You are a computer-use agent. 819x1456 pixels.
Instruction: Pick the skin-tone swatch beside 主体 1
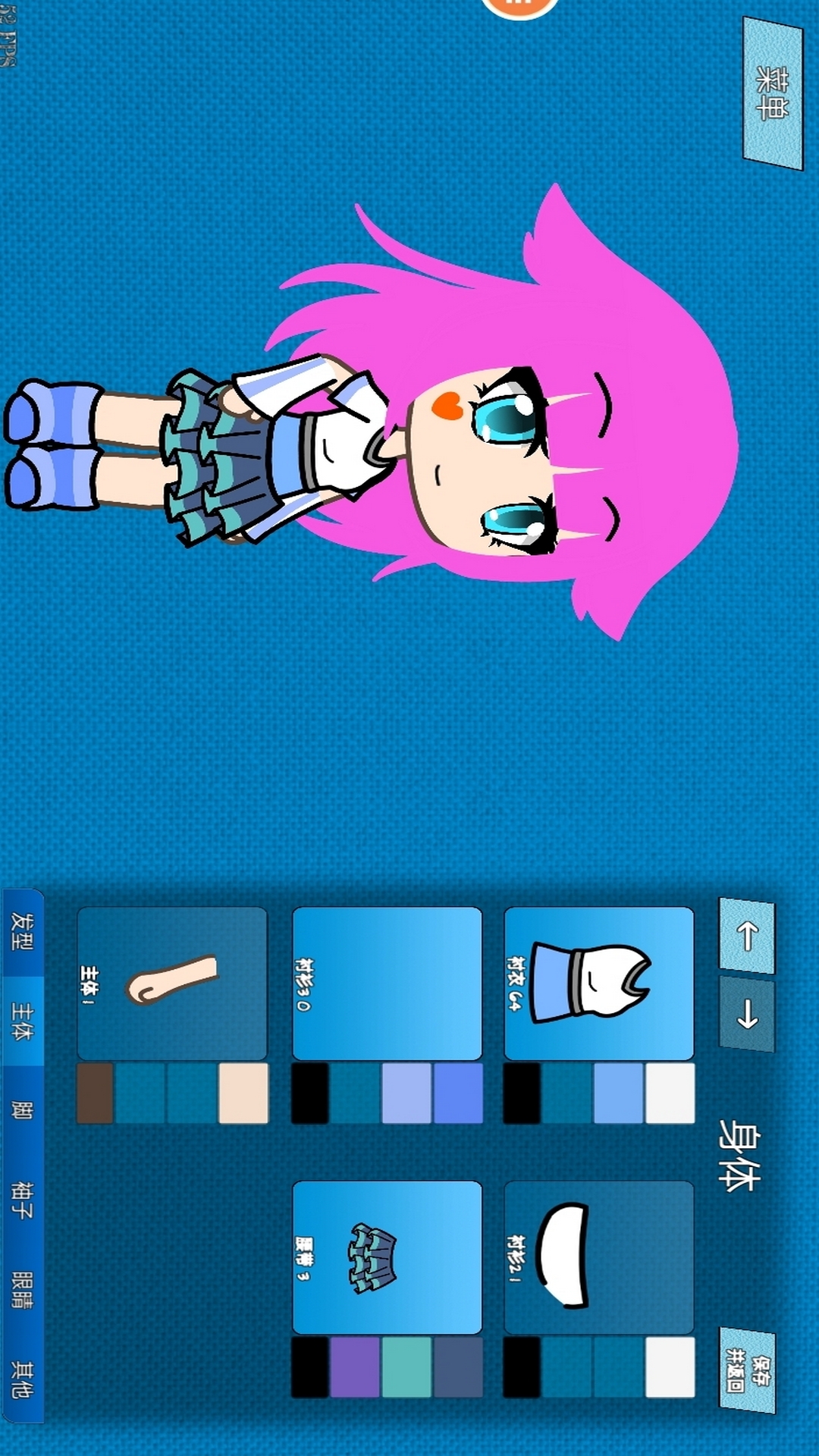click(243, 1093)
